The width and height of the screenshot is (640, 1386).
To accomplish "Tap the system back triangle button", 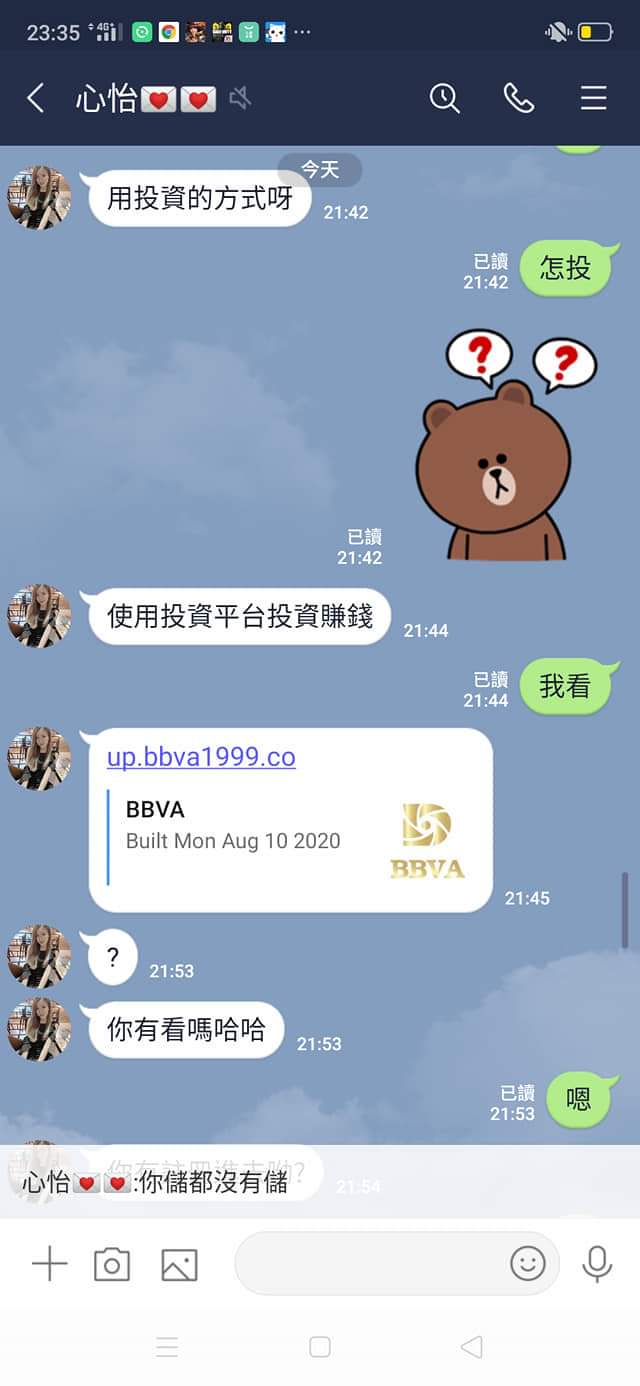I will (471, 1347).
